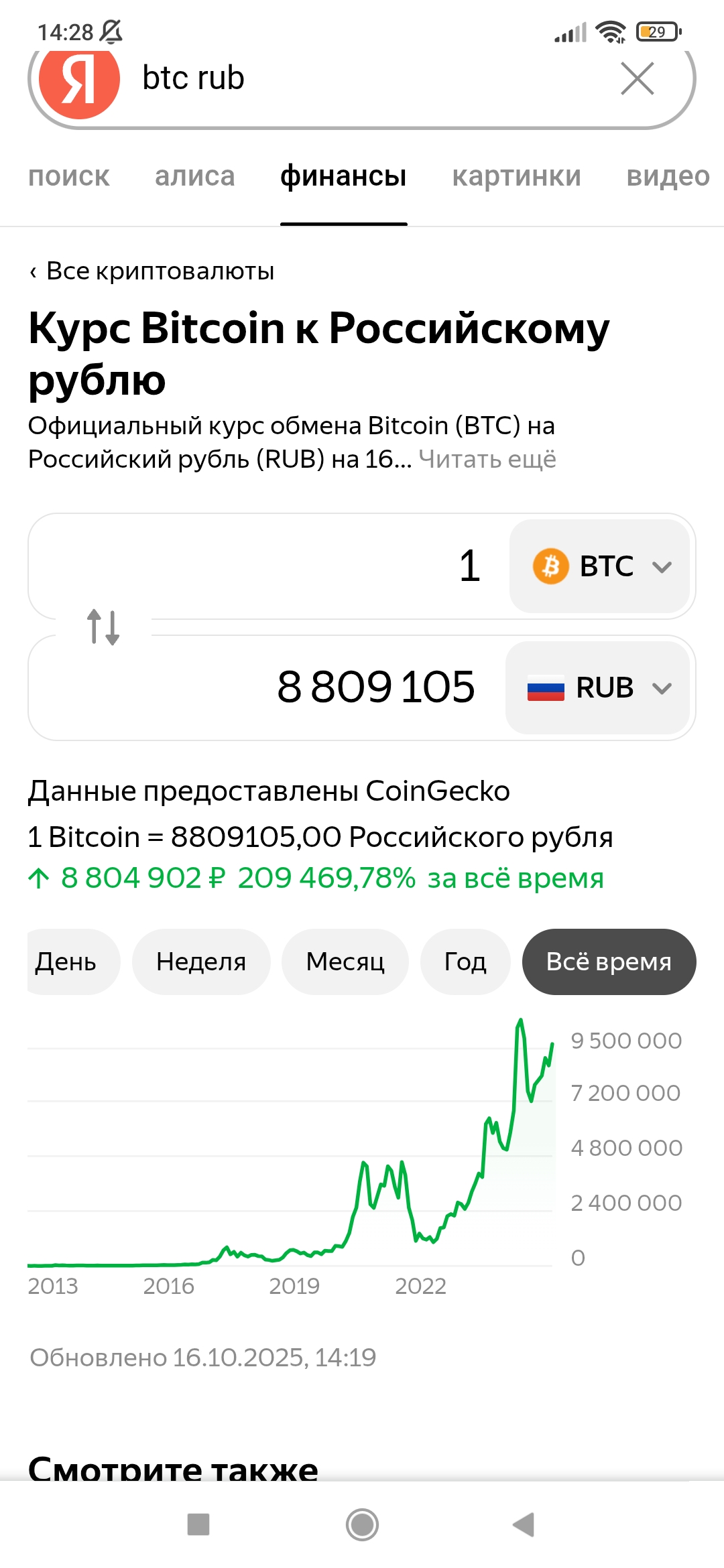Go back with the system back button
This screenshot has width=724, height=1568.
[x=524, y=1524]
